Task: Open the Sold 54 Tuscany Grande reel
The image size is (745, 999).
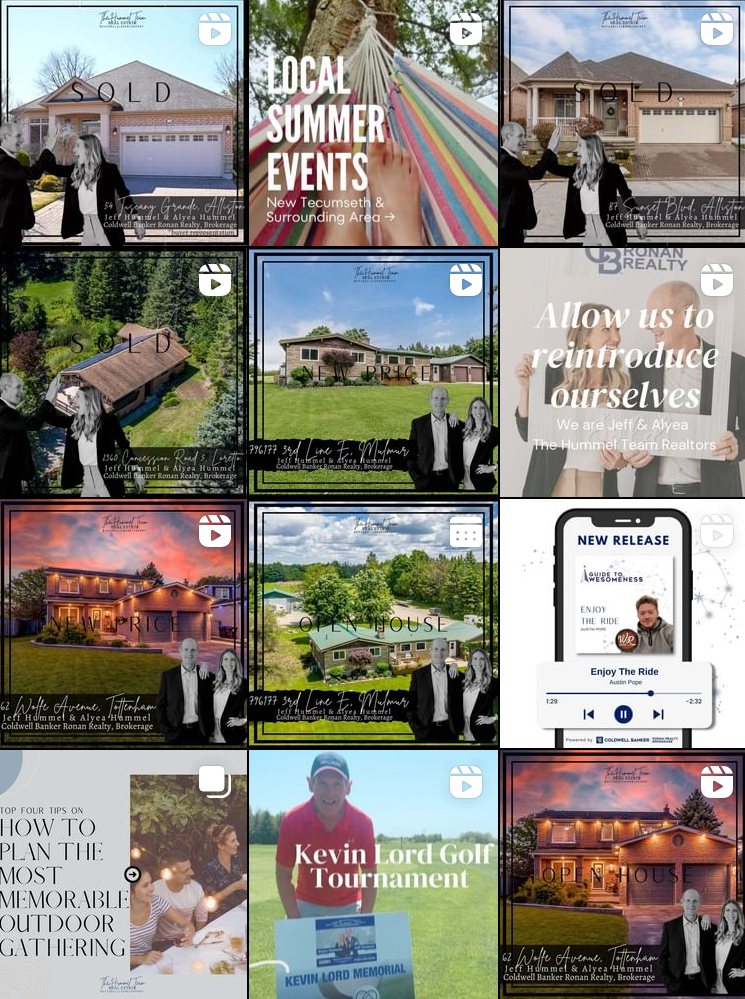Action: (x=122, y=123)
